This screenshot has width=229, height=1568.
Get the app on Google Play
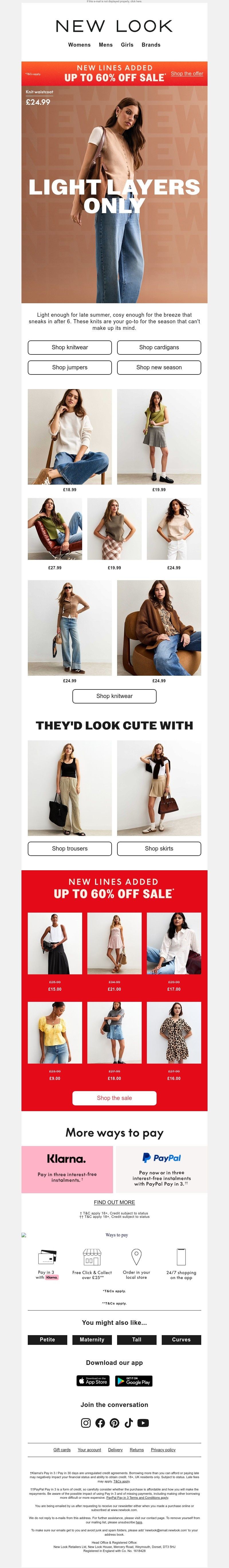pyautogui.click(x=134, y=1381)
